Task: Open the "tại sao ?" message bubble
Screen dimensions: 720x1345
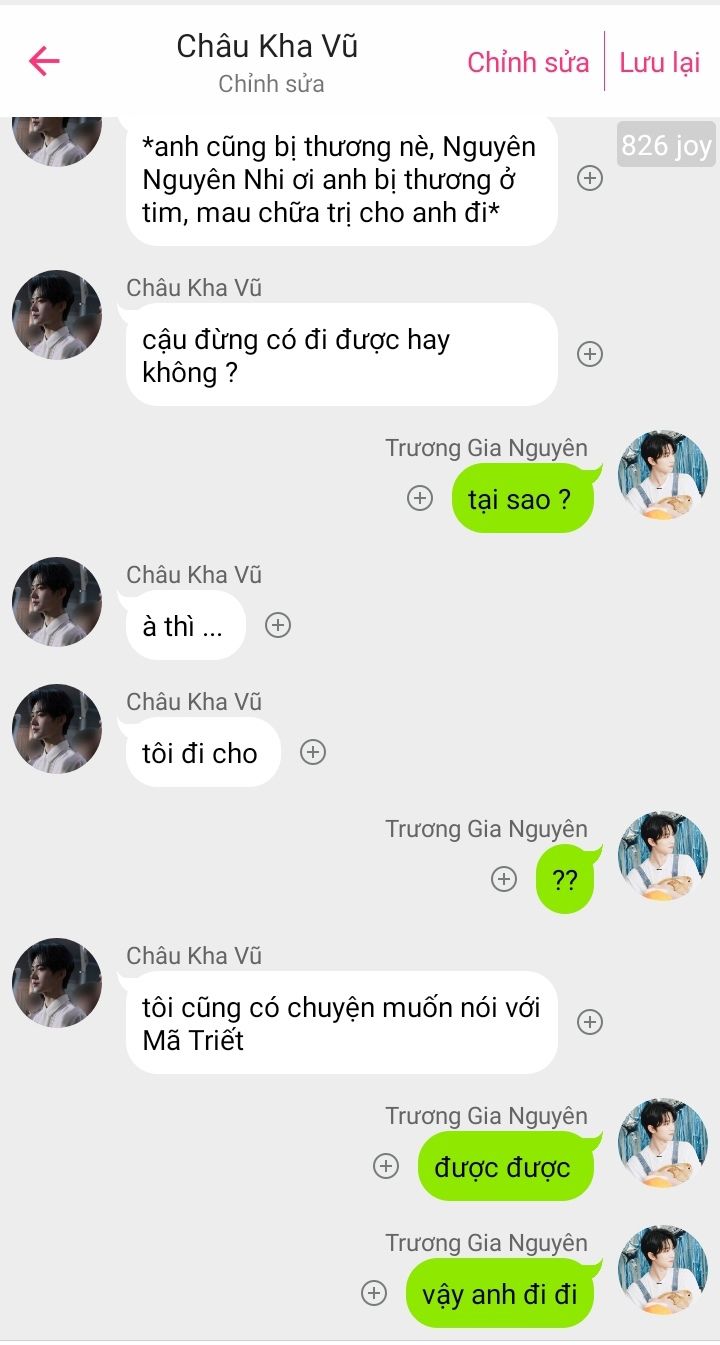Action: click(520, 499)
